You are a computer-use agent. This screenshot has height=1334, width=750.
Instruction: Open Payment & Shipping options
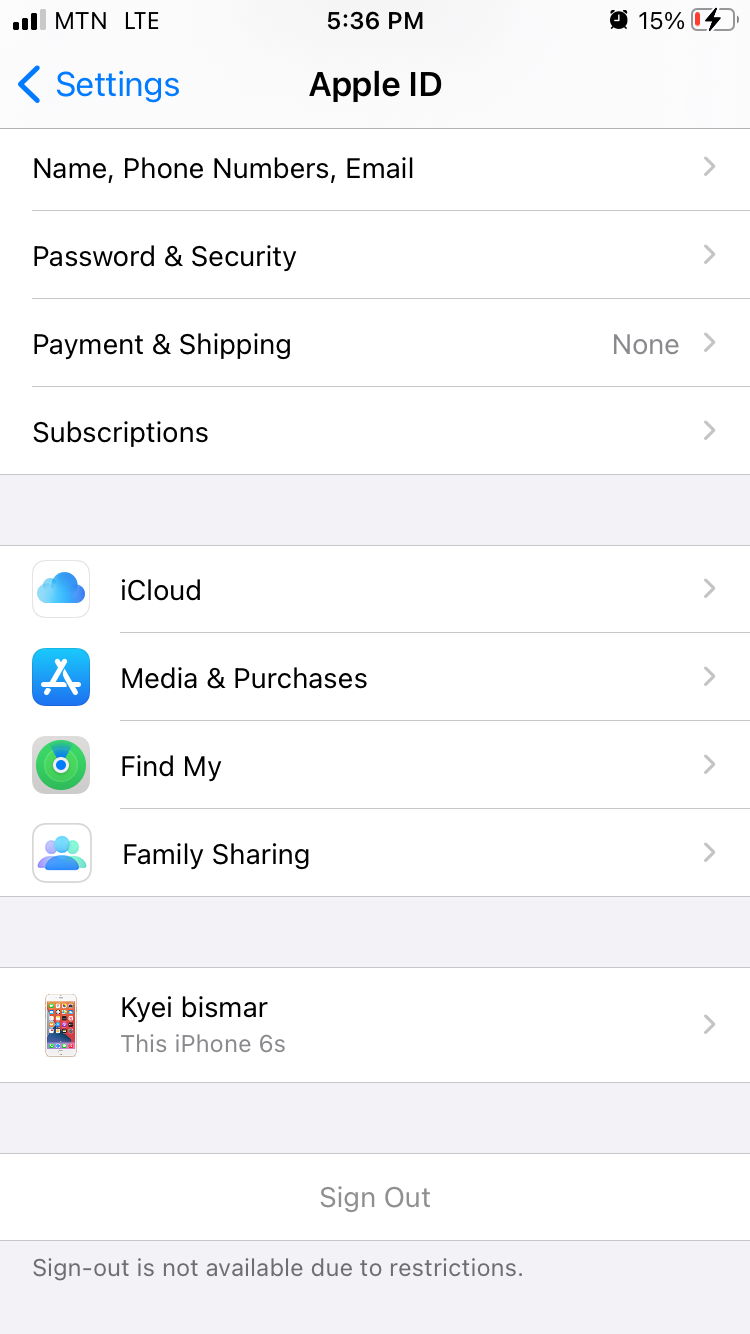pyautogui.click(x=375, y=344)
